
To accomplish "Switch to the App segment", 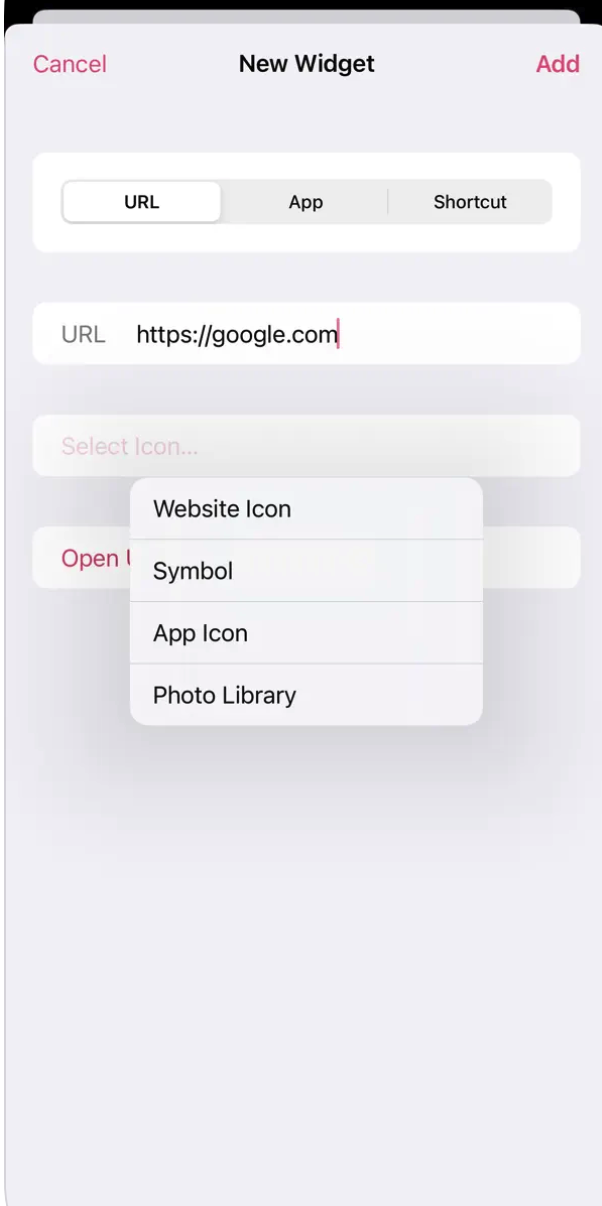I will pyautogui.click(x=305, y=202).
